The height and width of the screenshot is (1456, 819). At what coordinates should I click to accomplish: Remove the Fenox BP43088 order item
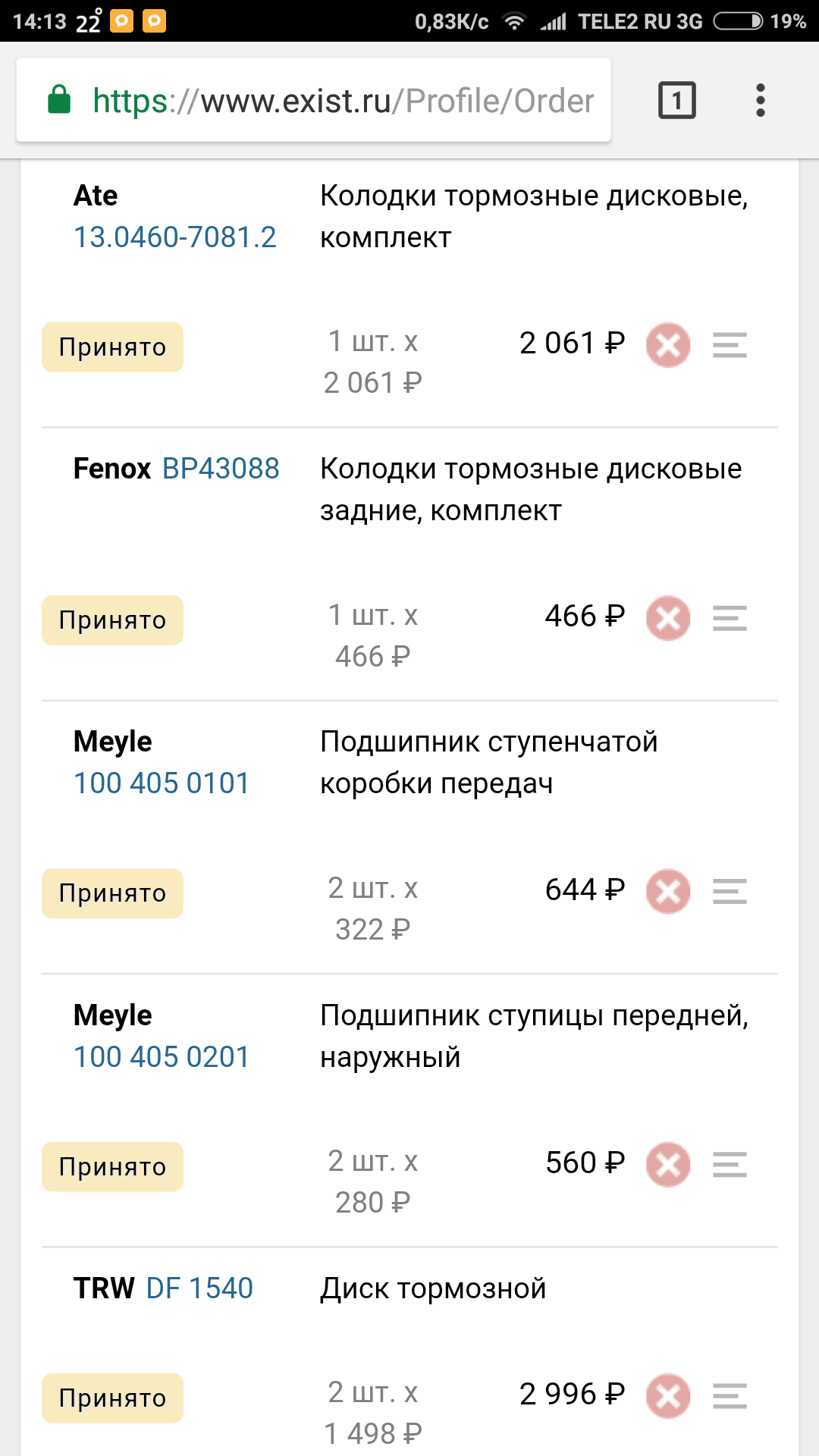click(x=668, y=618)
